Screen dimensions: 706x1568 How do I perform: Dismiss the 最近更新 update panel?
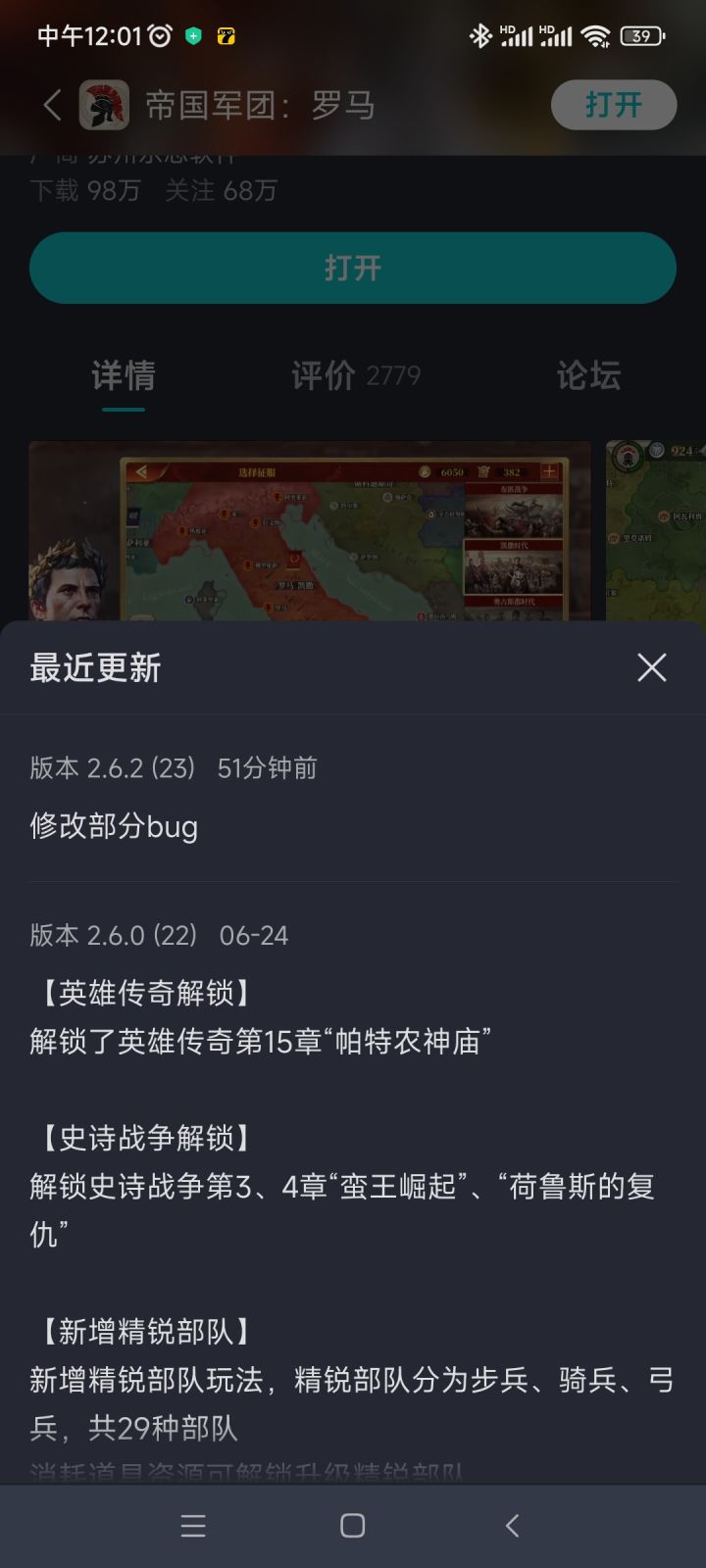[651, 667]
